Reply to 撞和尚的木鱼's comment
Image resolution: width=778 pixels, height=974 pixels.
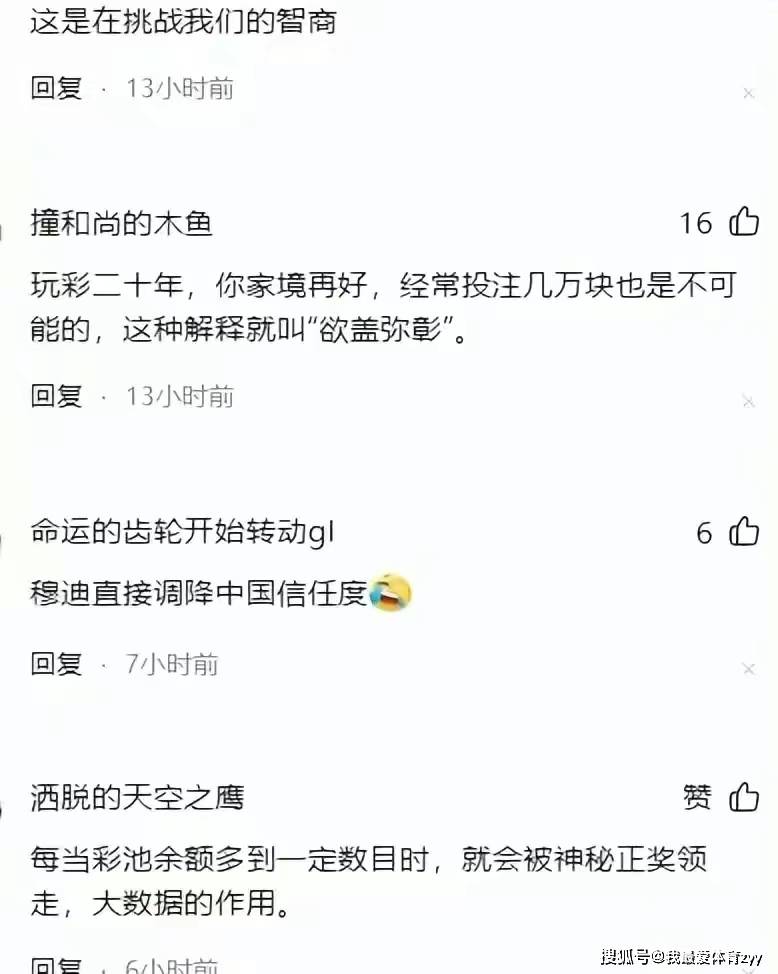[56, 396]
